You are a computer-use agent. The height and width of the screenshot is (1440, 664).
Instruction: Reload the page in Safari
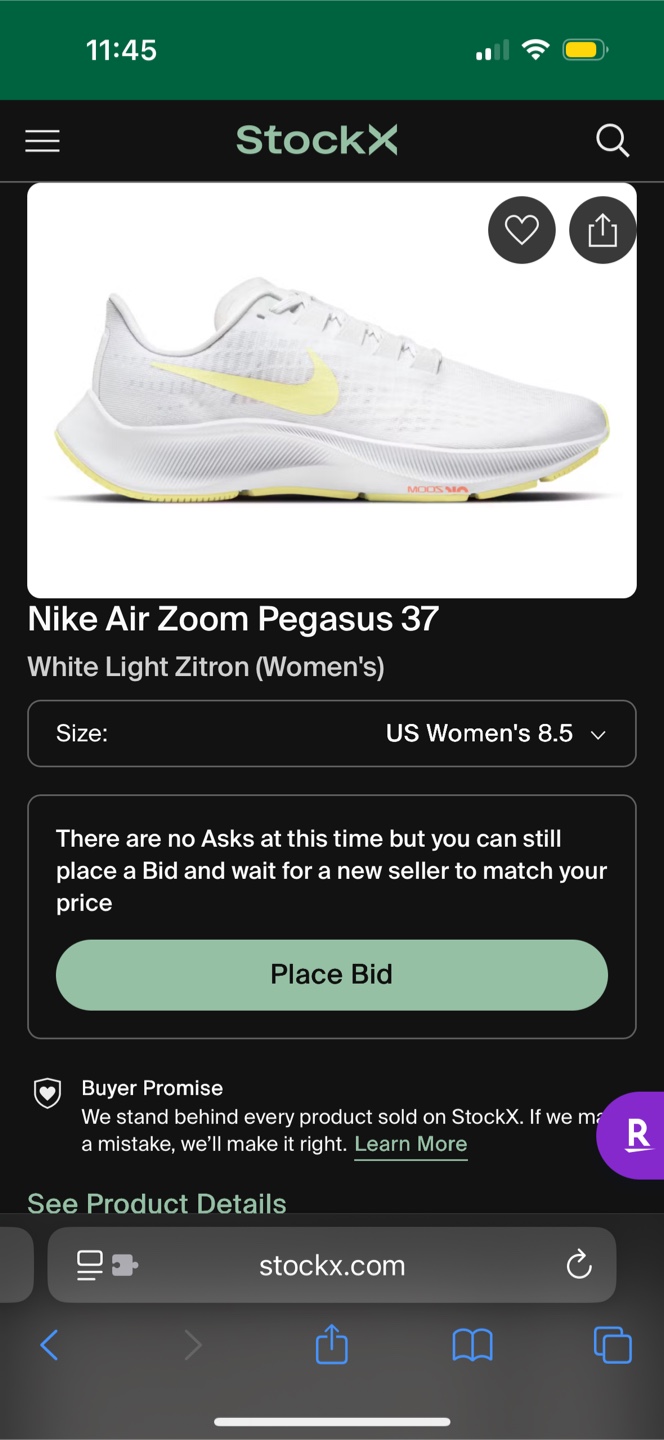click(x=579, y=1265)
